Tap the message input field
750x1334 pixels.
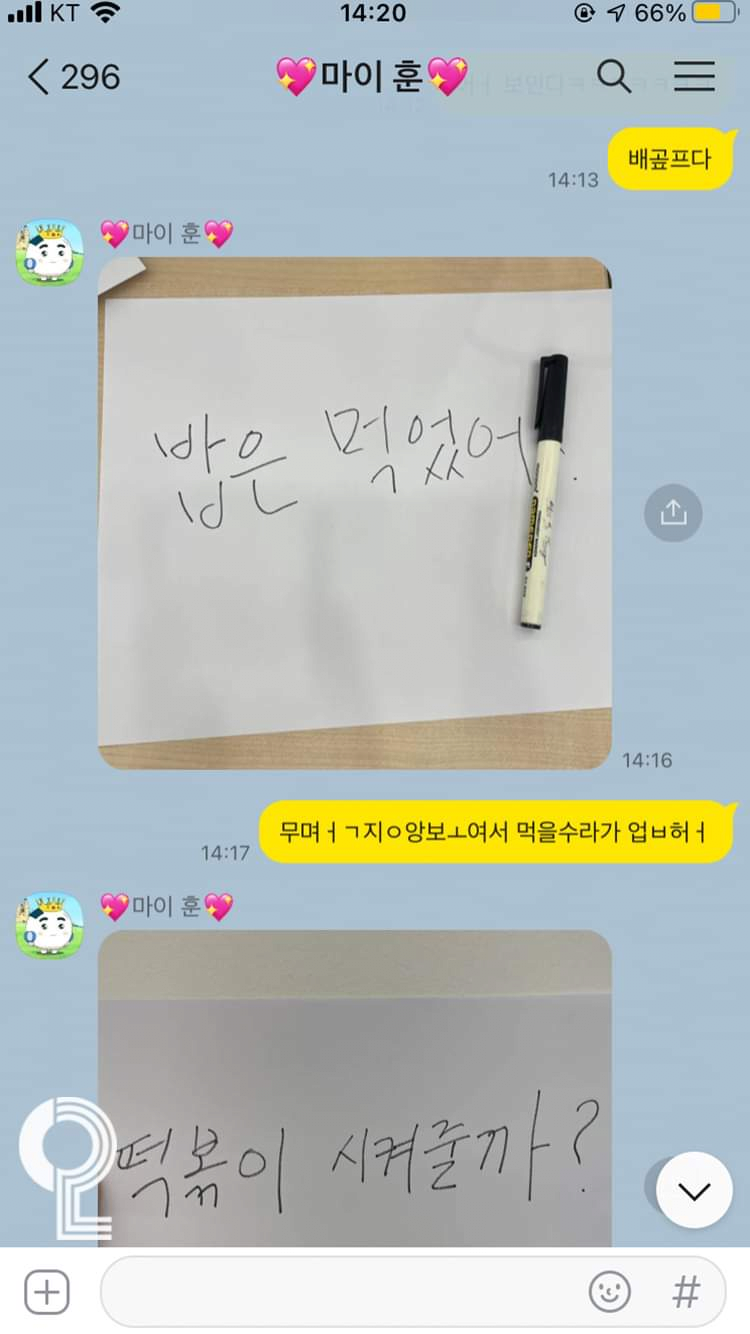point(340,1292)
